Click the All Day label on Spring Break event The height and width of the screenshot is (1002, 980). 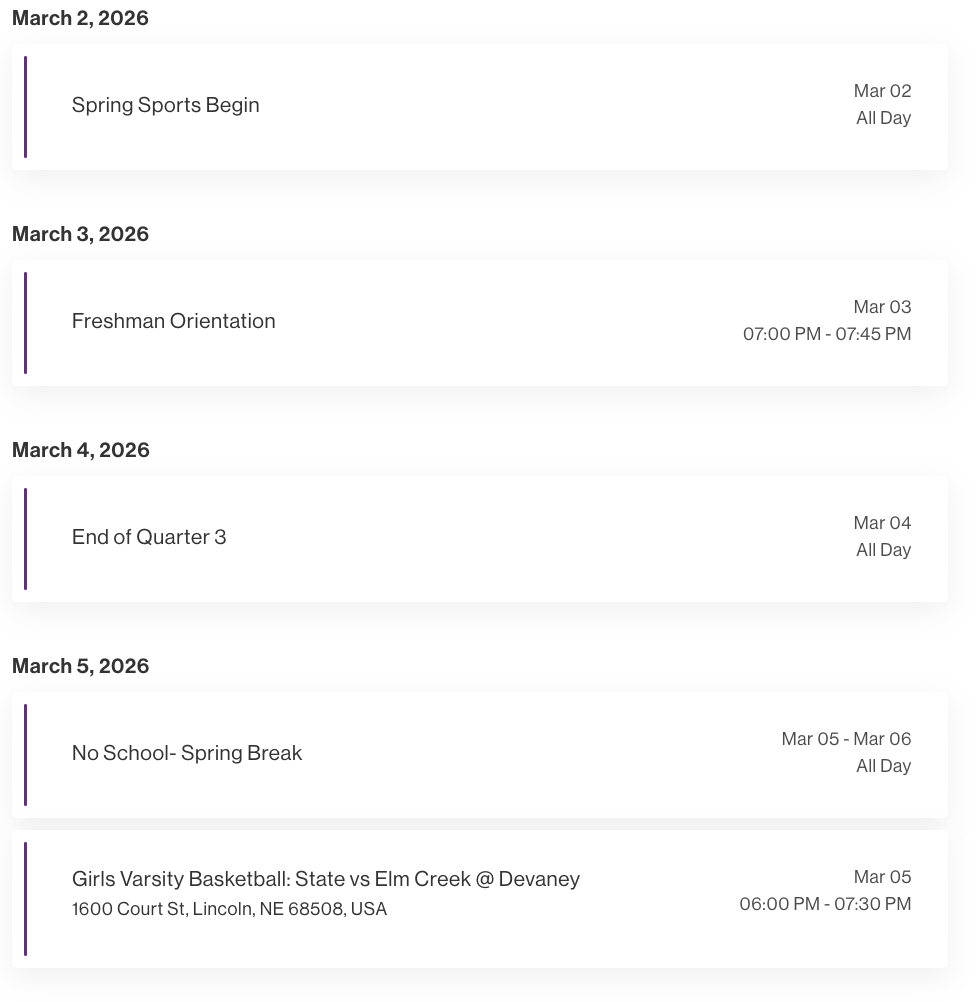[x=883, y=766]
